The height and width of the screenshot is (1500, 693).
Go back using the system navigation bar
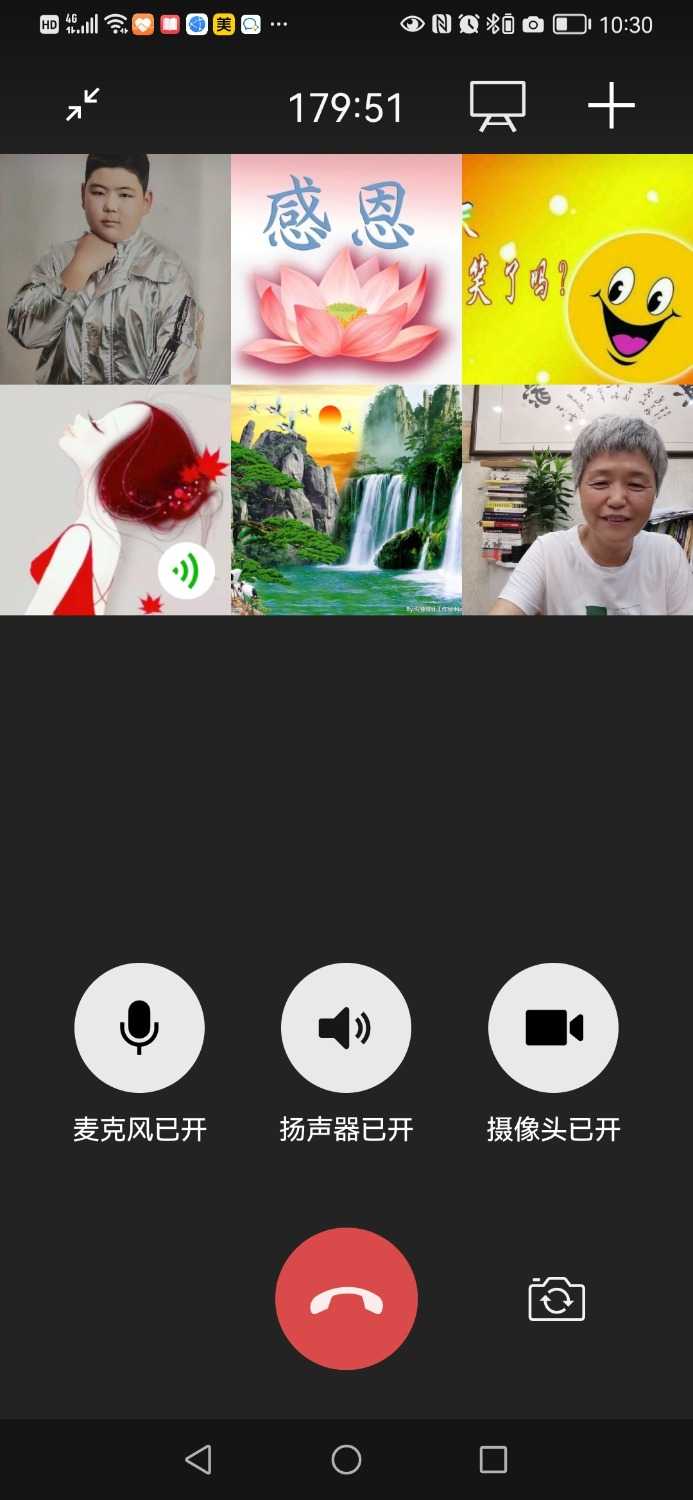click(x=199, y=1459)
